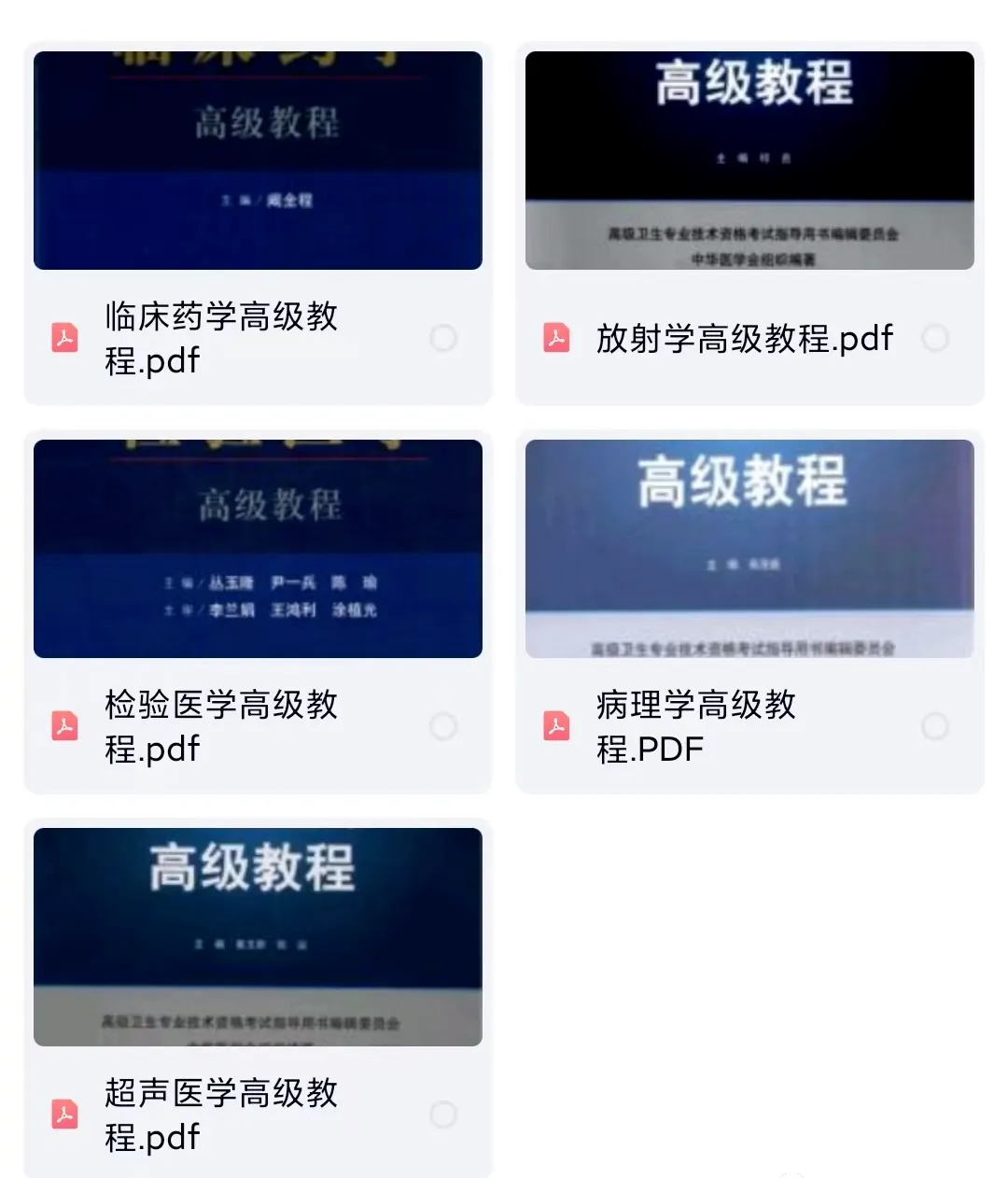Select 超声医学高级教程.pdf using its circle
This screenshot has height=1178, width=1008.
coord(443,1115)
